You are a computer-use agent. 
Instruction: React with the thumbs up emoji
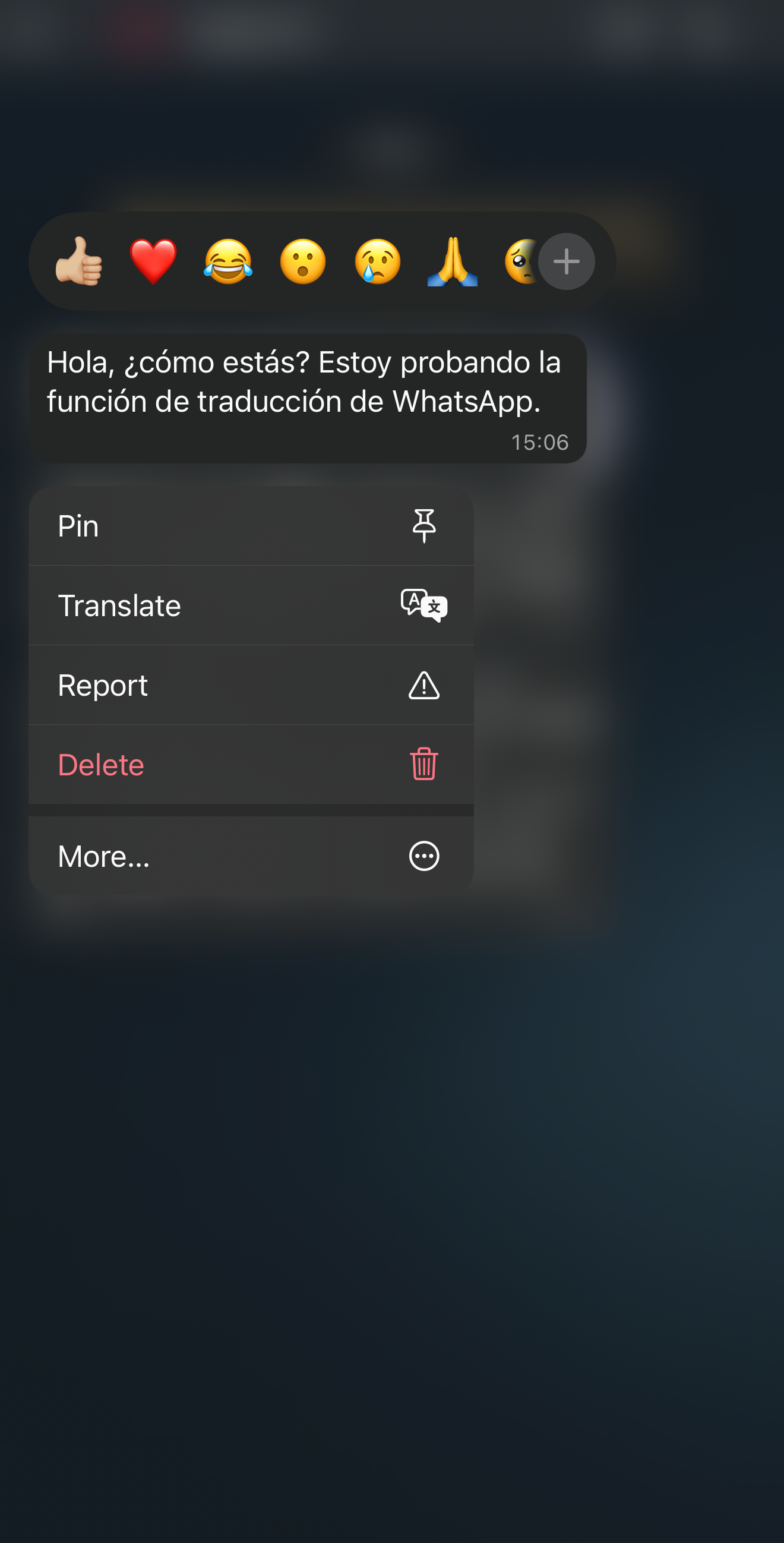click(78, 262)
